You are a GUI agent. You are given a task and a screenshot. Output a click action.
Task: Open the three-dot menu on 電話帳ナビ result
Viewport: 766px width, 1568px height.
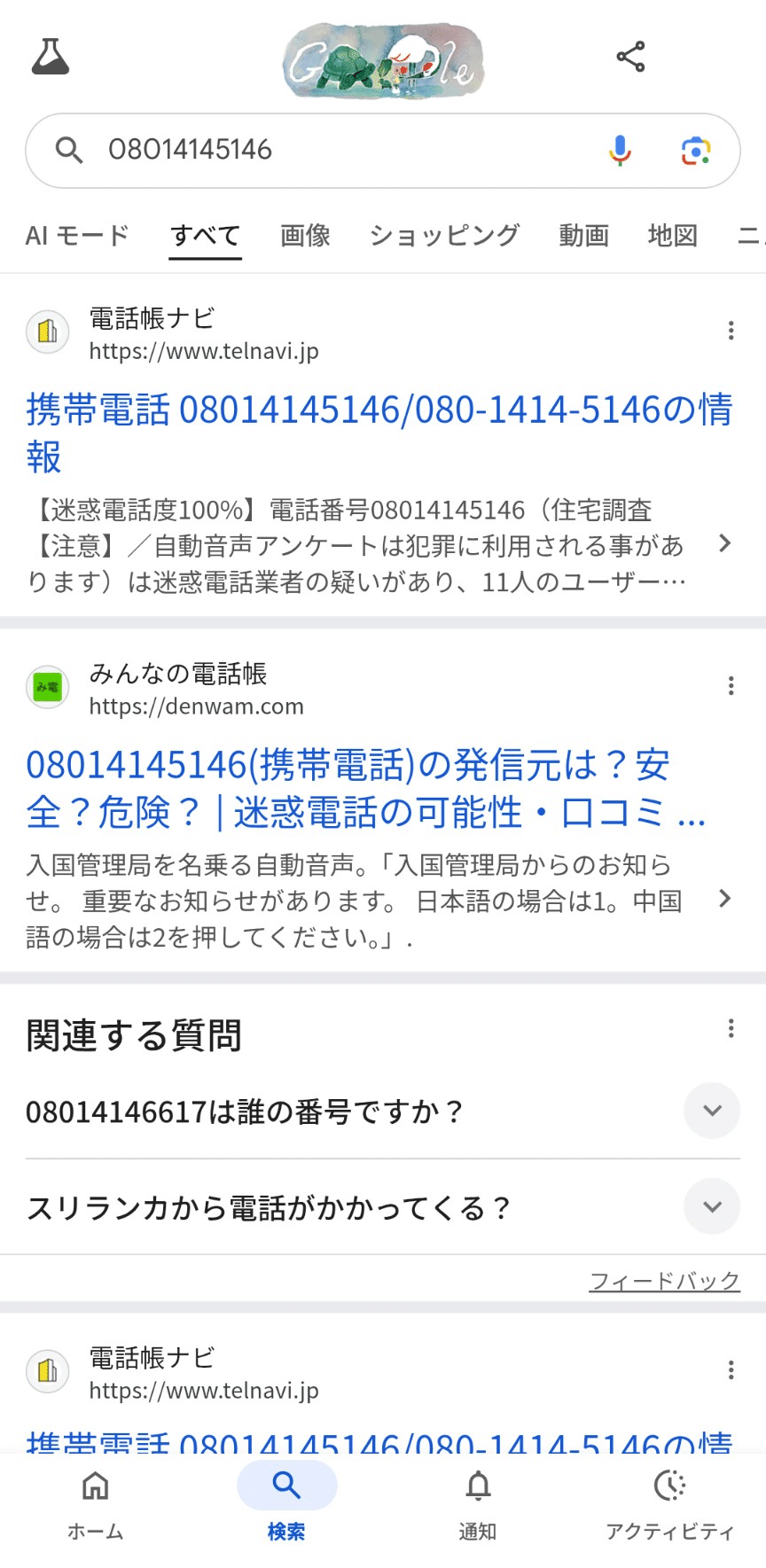pos(731,331)
